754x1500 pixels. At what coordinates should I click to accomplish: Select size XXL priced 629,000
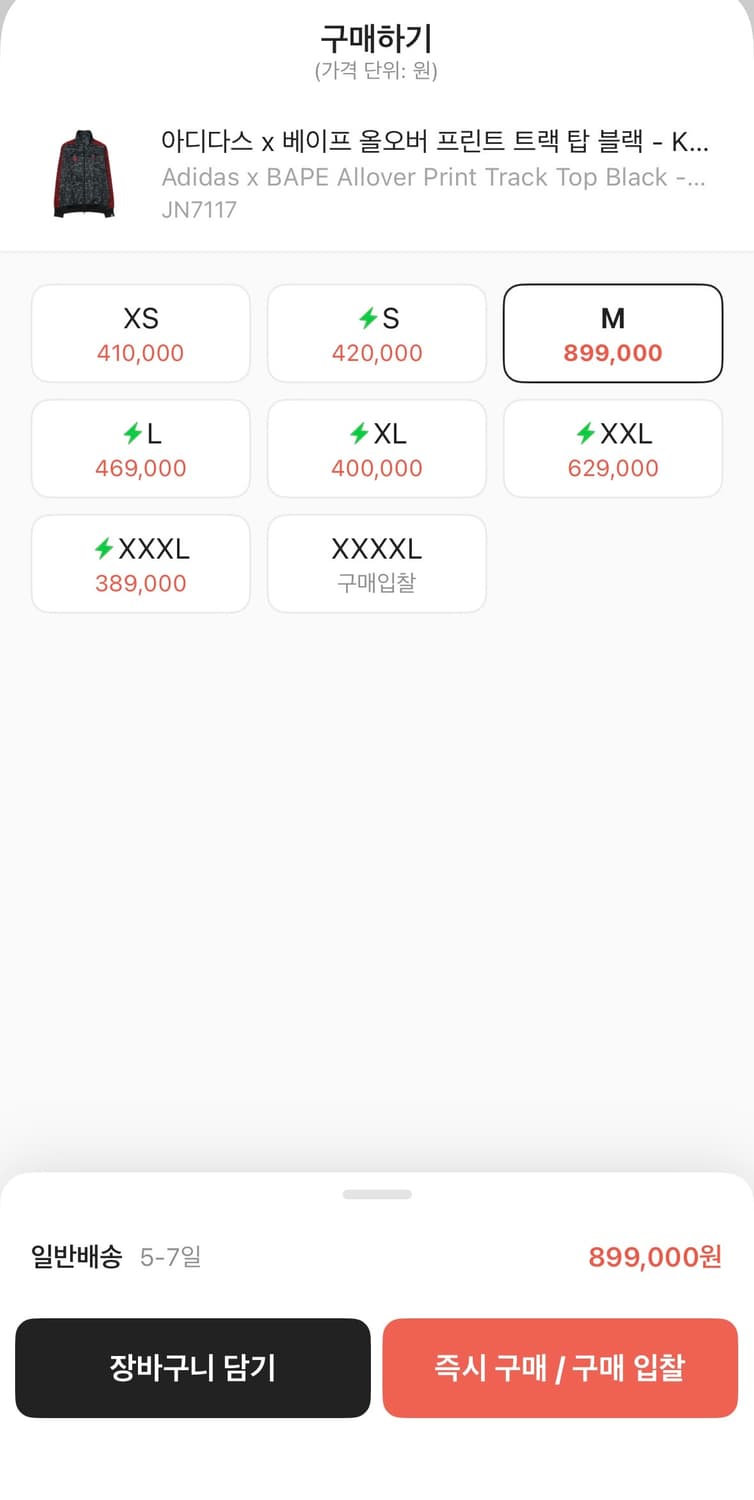(612, 448)
